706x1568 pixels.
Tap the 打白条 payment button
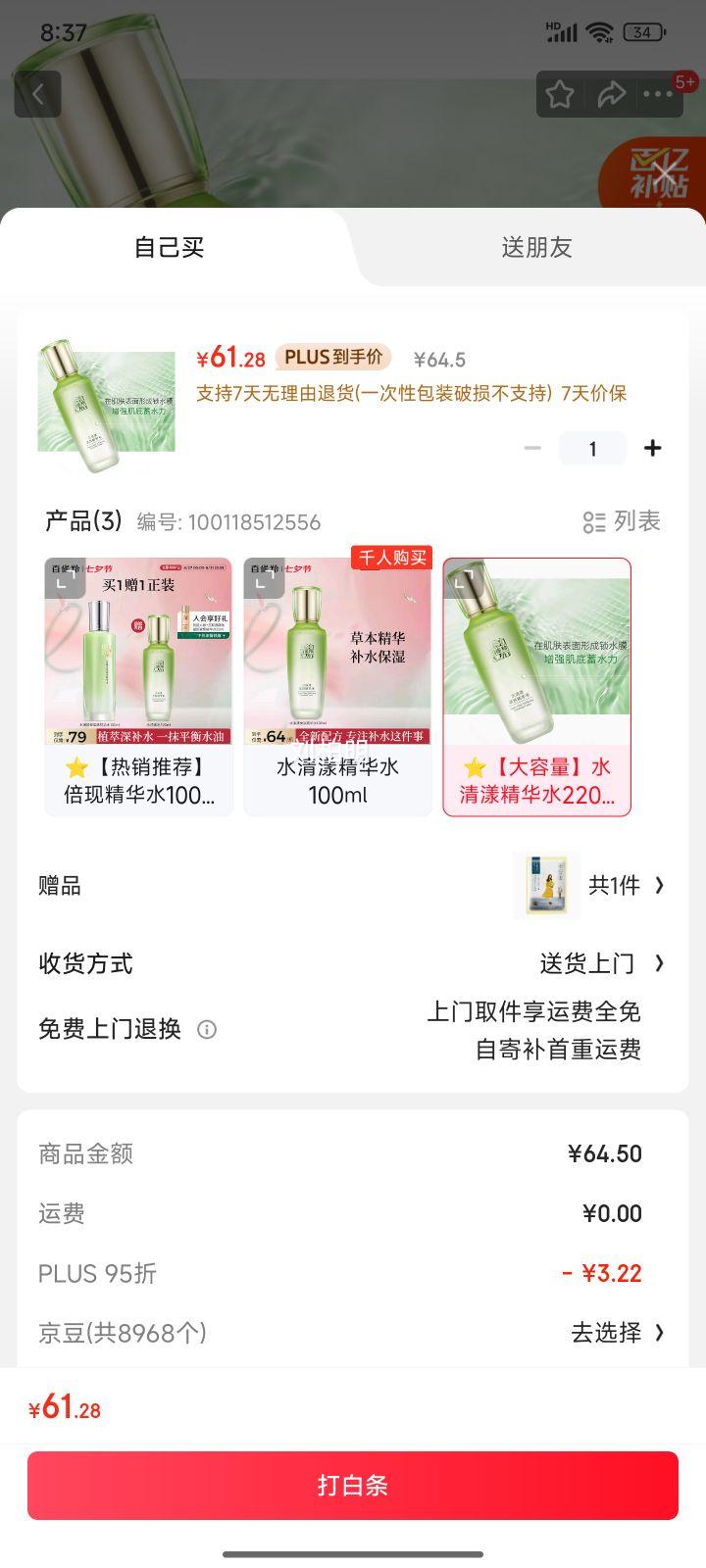click(x=353, y=1485)
